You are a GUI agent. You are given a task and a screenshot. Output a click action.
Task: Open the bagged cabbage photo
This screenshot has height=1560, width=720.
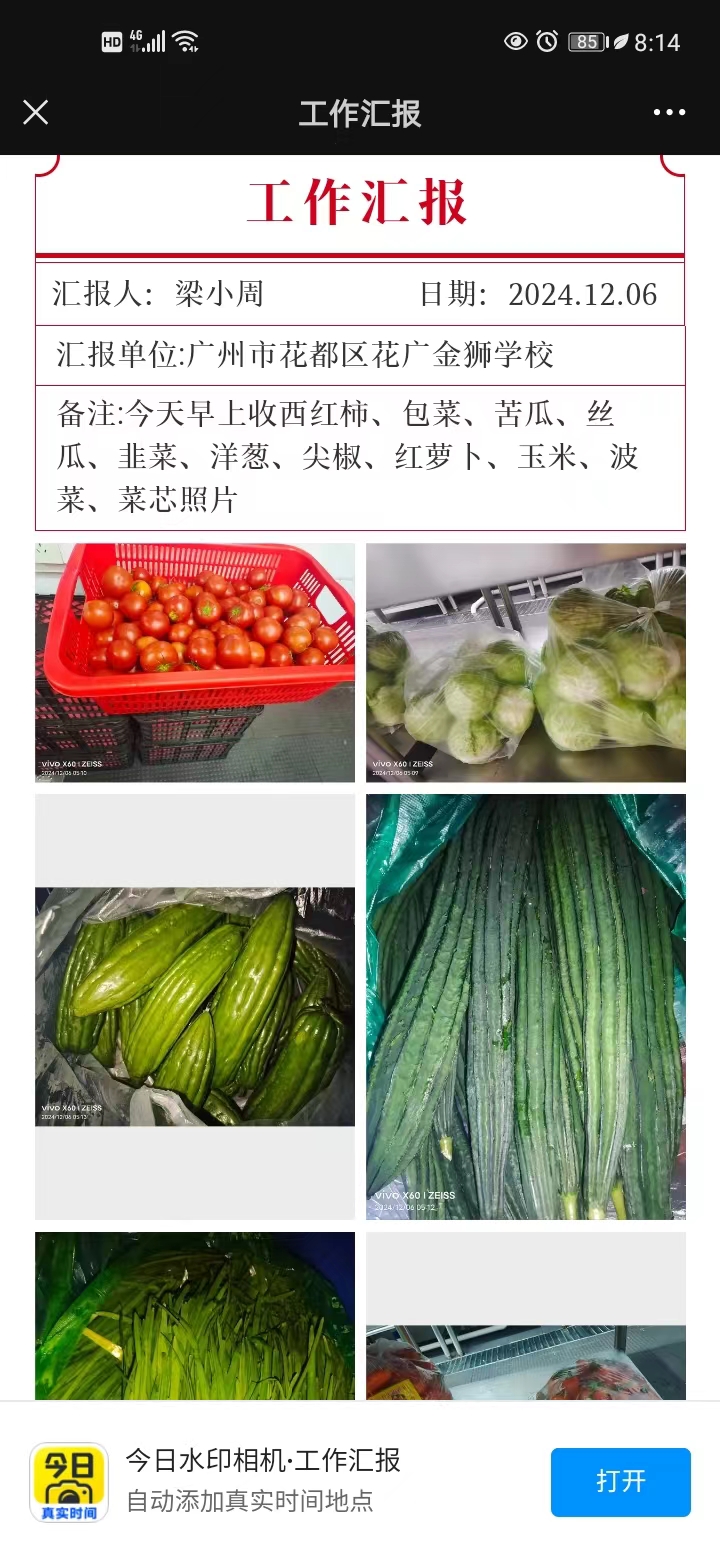[x=525, y=662]
